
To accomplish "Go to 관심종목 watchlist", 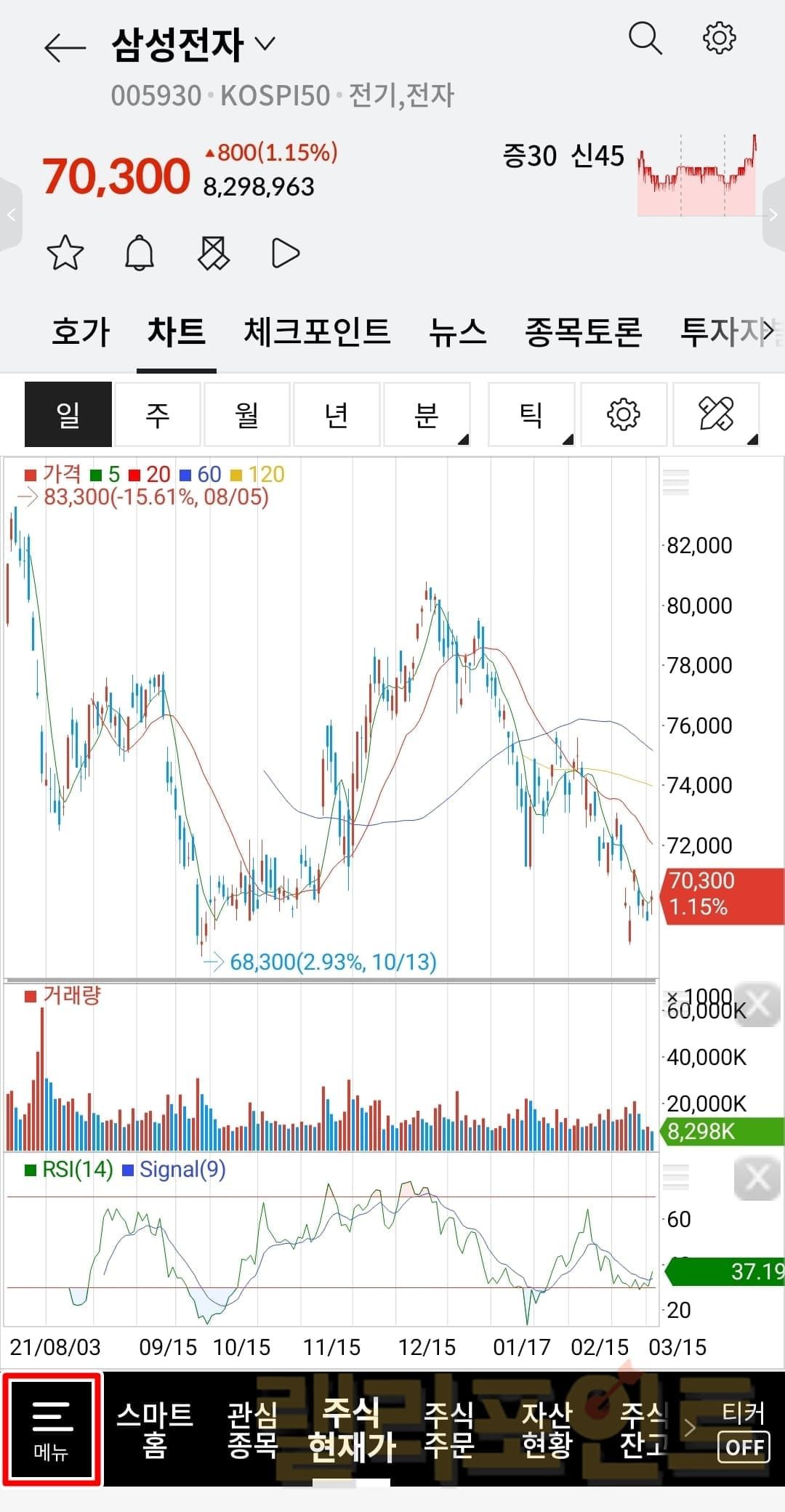I will (252, 1429).
